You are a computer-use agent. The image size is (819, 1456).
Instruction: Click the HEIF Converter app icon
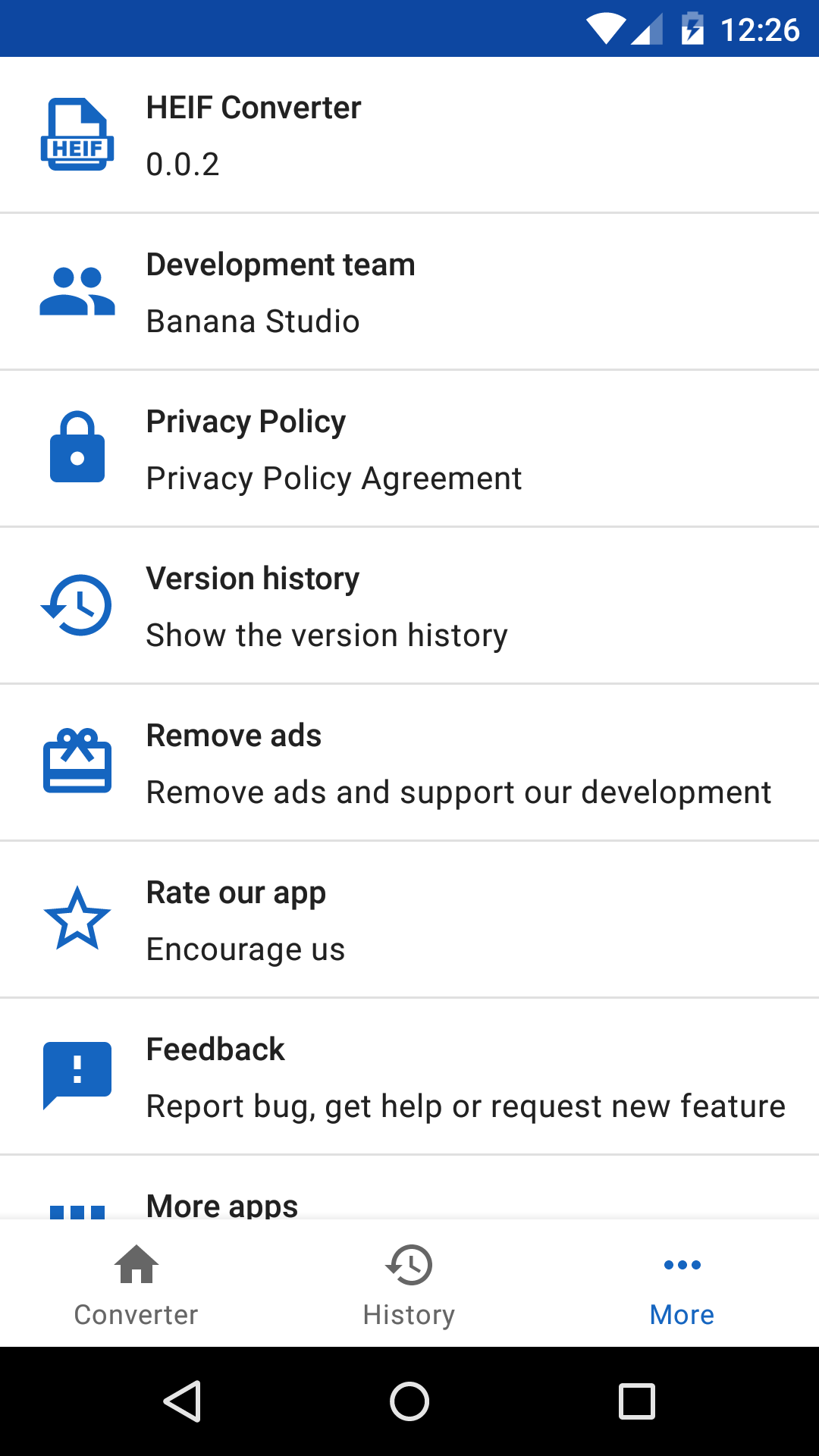(77, 133)
